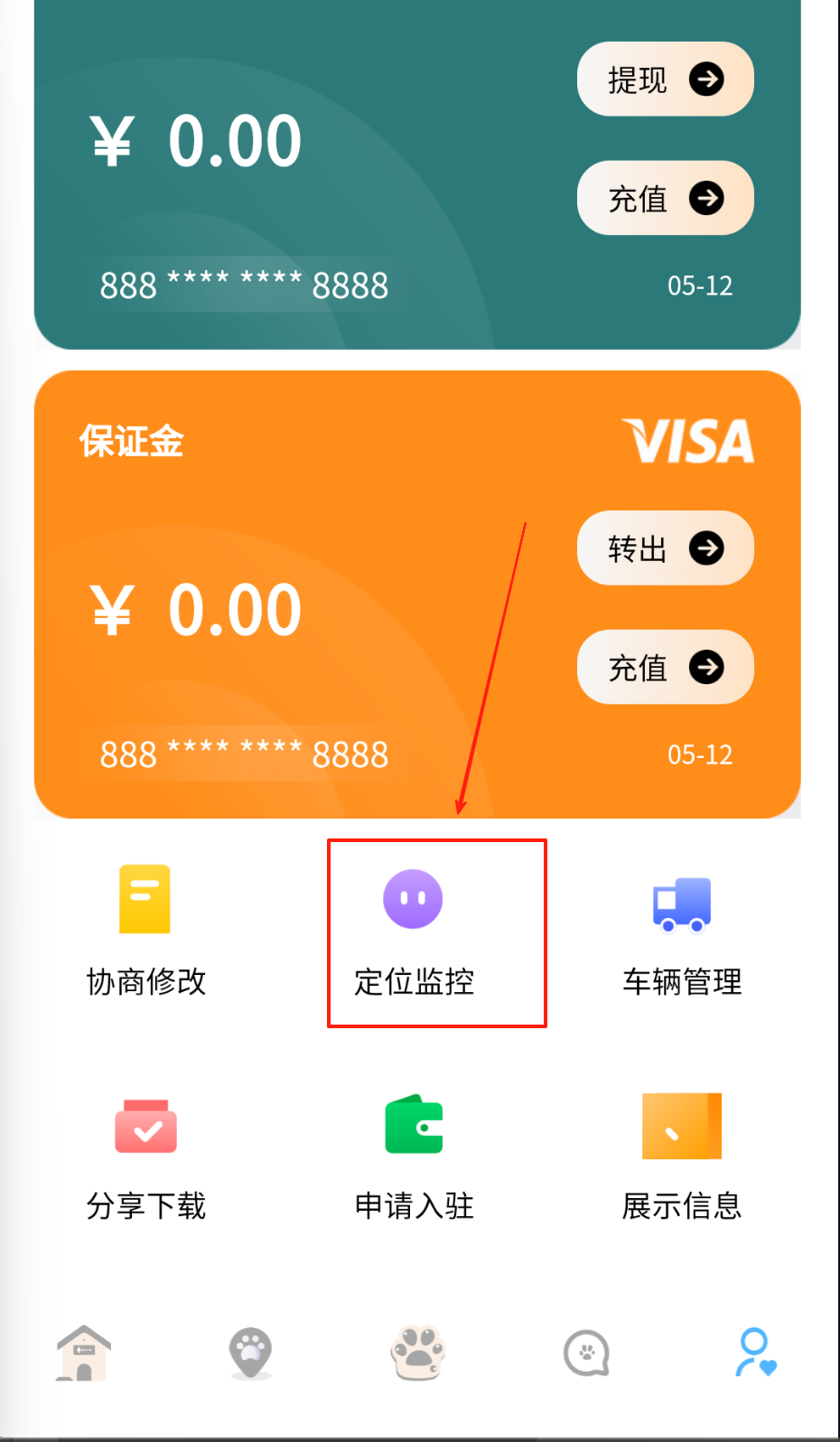Switch to the profile person tab
This screenshot has width=840, height=1442.
(755, 1353)
